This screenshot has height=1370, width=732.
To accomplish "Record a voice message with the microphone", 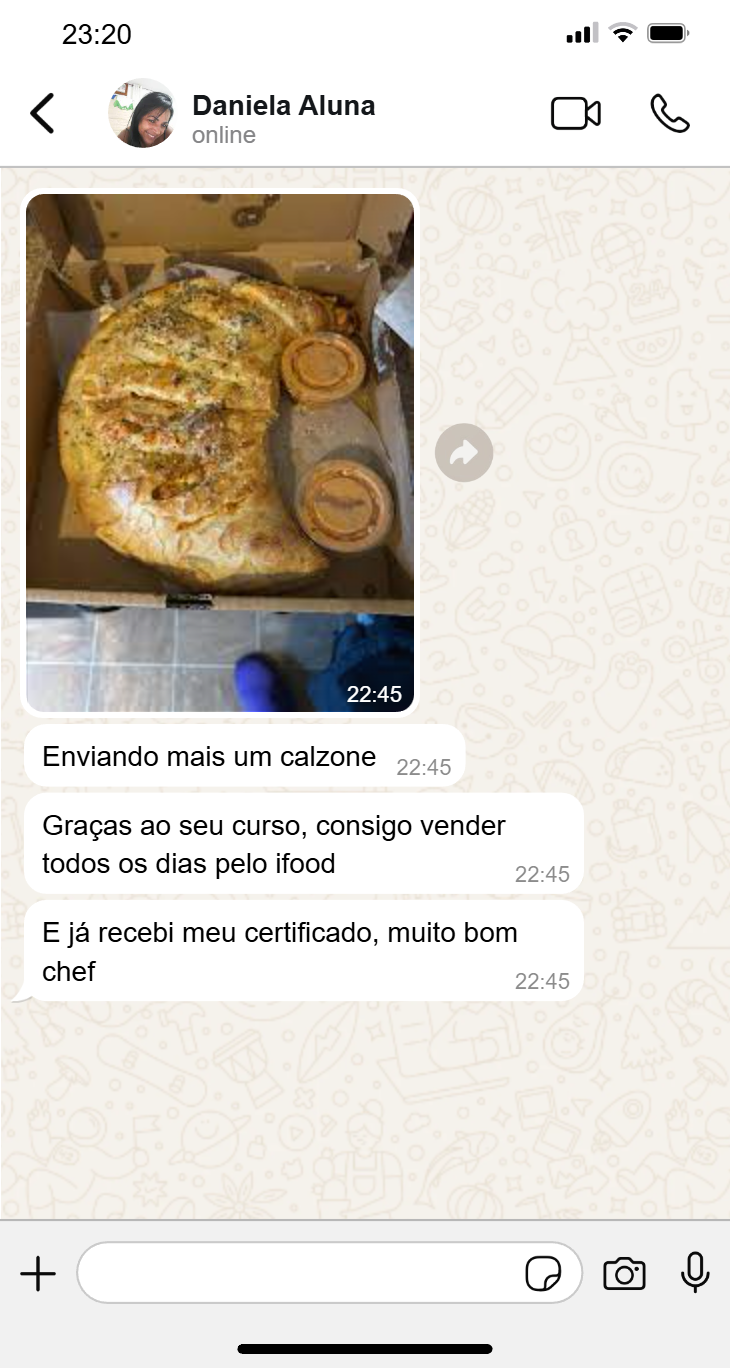I will [695, 1273].
